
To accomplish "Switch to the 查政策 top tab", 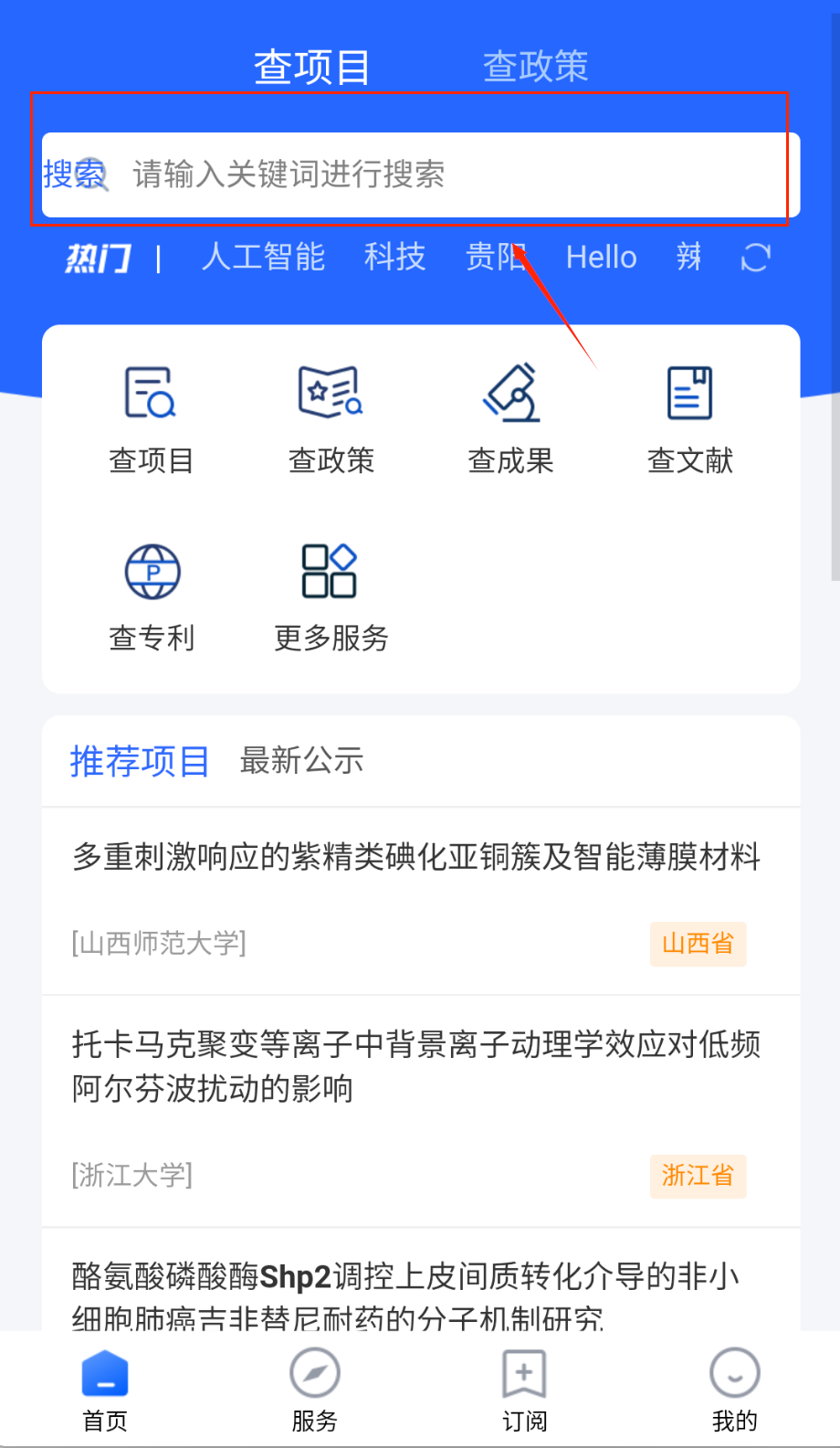I will (x=535, y=67).
